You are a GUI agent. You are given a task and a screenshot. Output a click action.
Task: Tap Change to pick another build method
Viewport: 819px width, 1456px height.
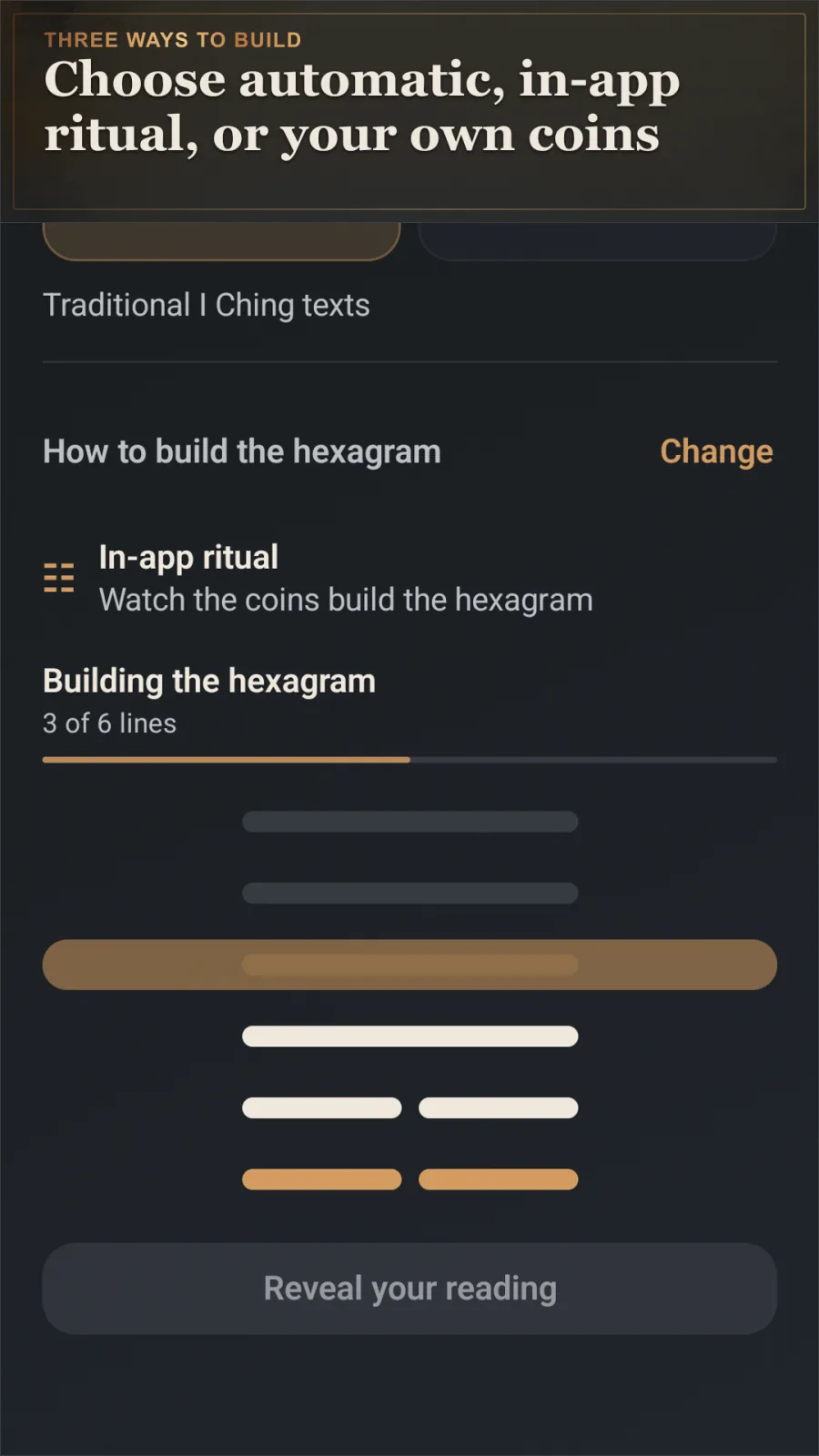pos(716,451)
